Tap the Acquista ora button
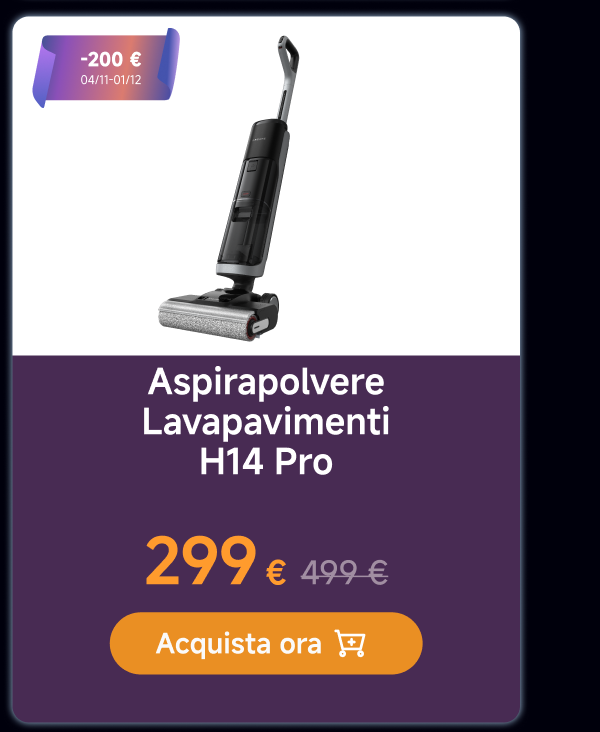 (x=265, y=643)
